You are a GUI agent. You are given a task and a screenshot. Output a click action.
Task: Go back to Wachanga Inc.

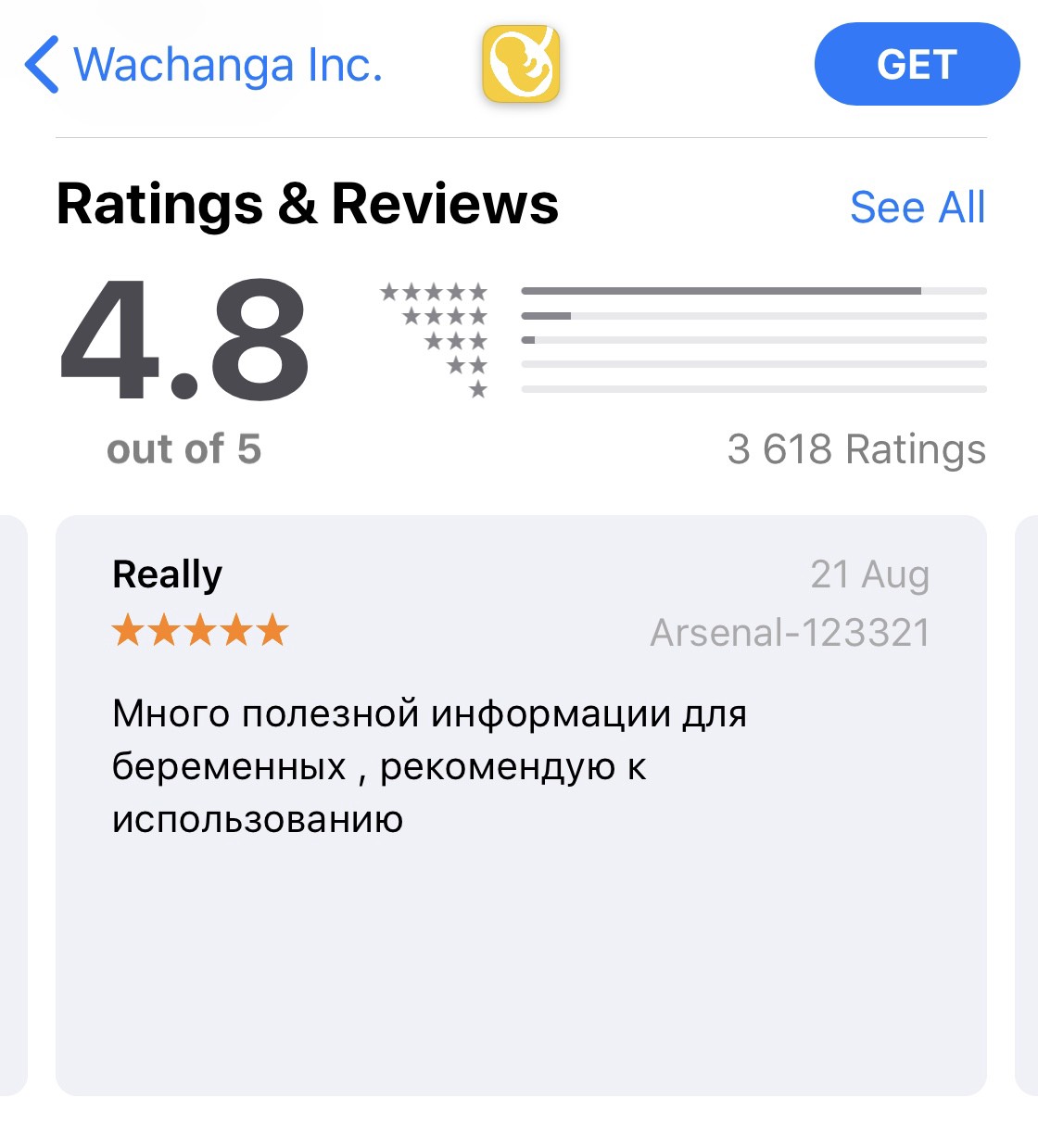click(x=204, y=65)
